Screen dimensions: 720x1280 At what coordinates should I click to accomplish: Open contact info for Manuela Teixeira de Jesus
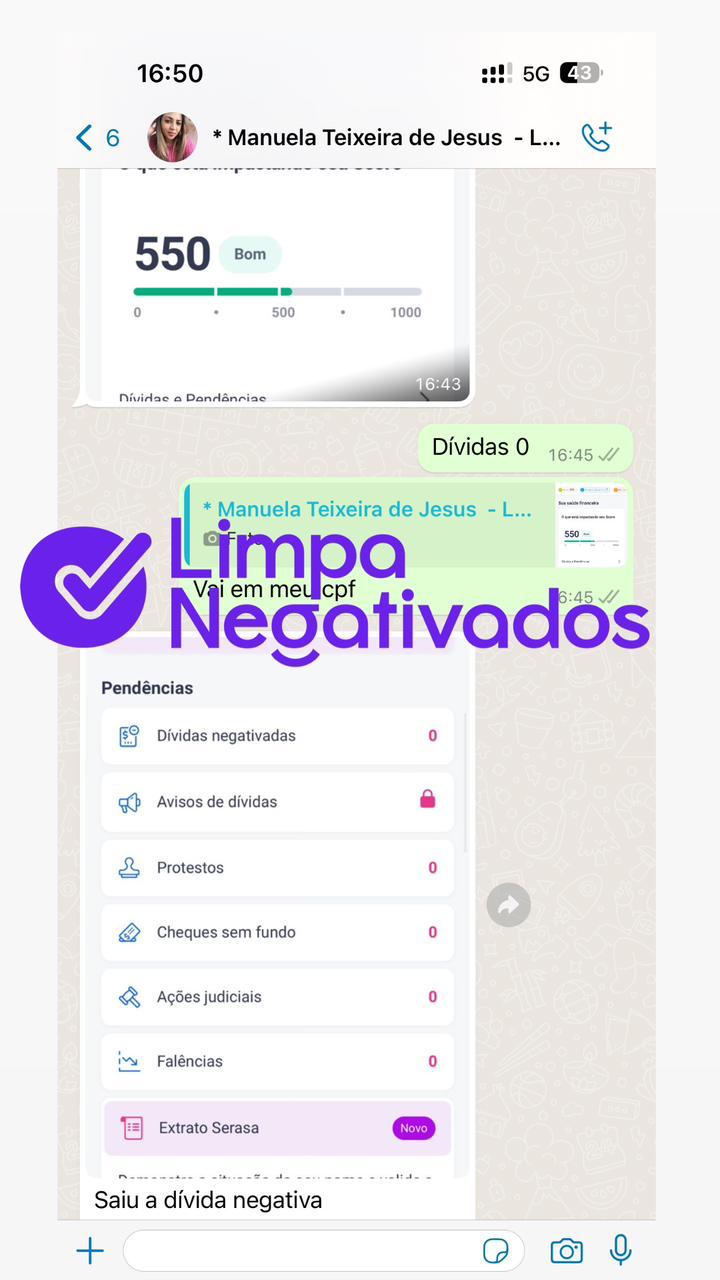click(x=380, y=136)
